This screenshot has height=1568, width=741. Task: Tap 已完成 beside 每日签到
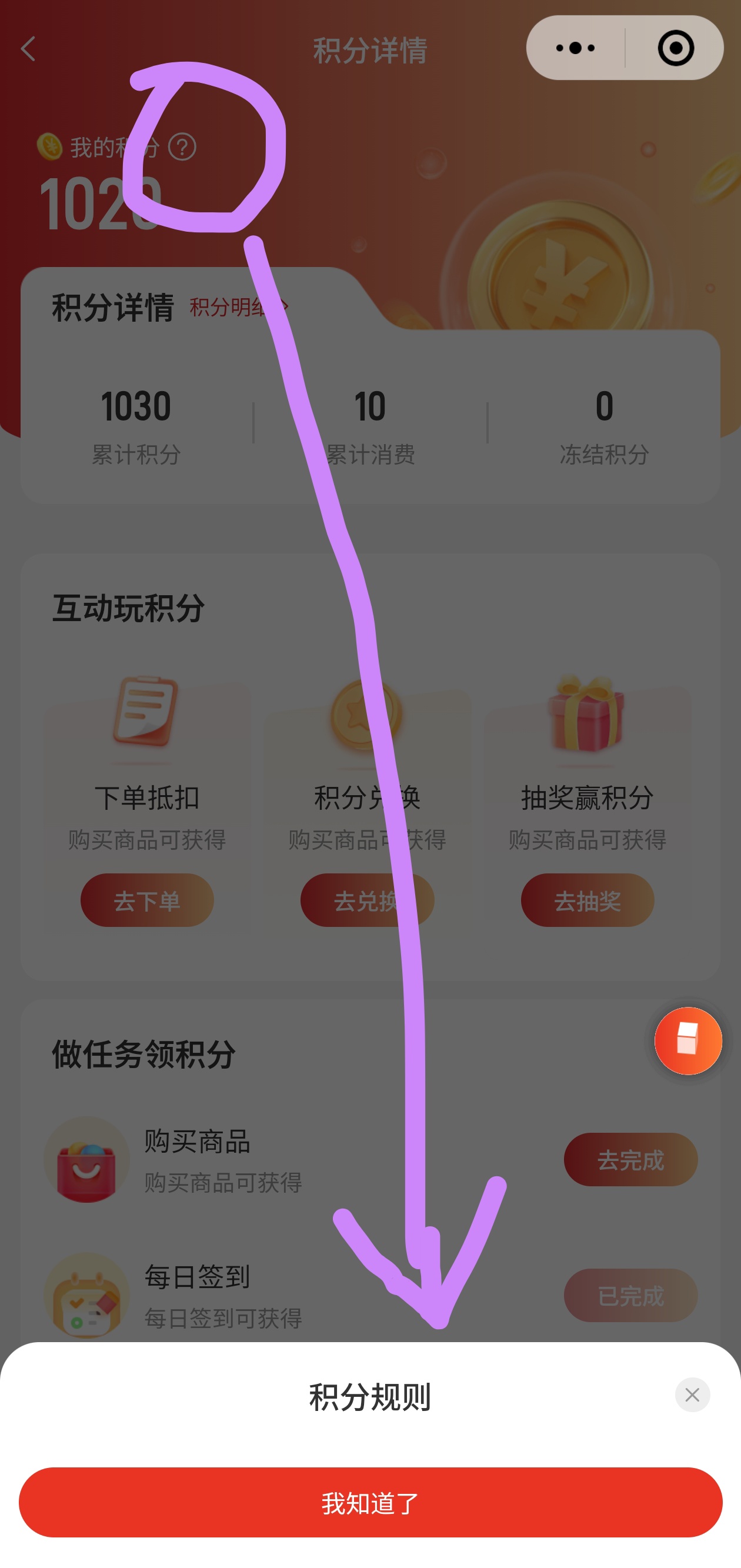630,1295
